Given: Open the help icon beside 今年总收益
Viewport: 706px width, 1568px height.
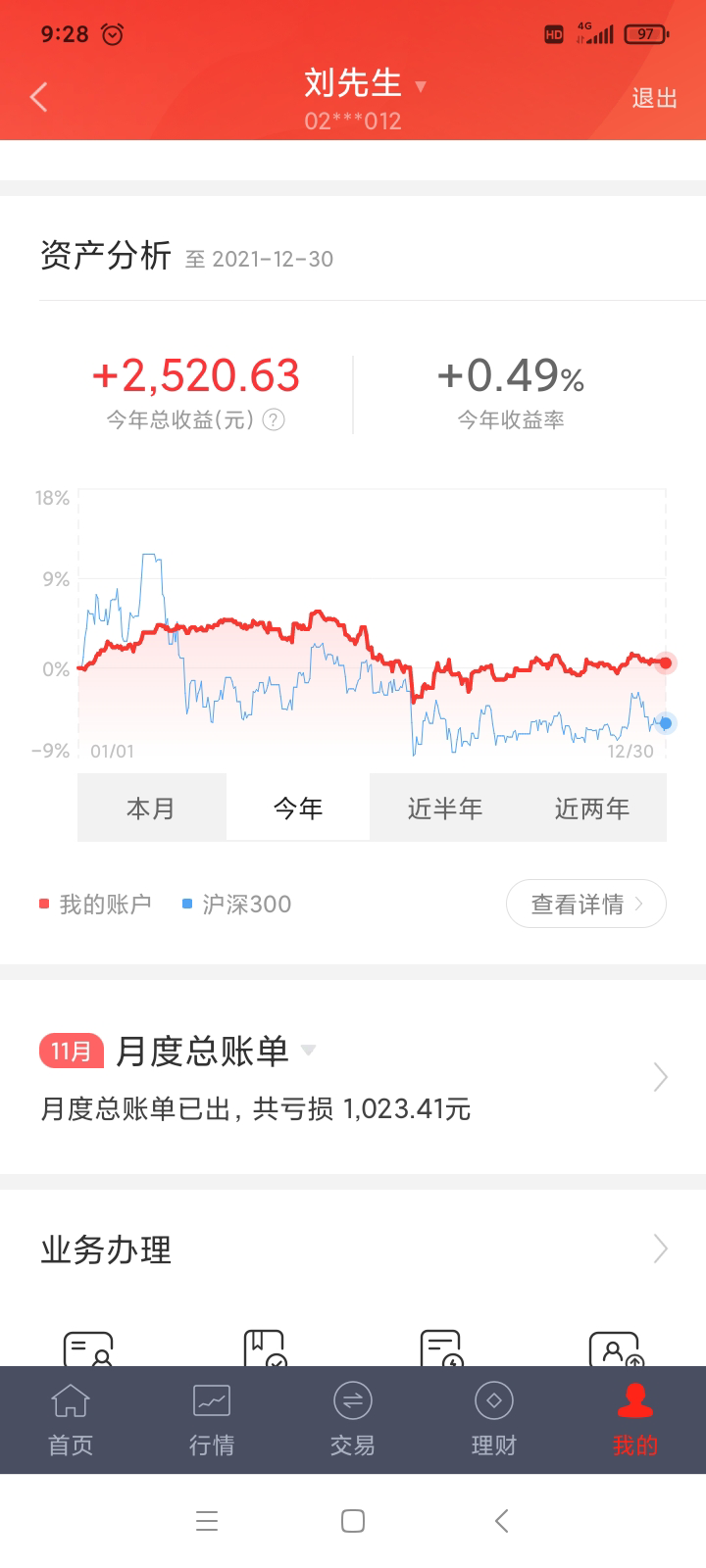Looking at the screenshot, I should [275, 420].
